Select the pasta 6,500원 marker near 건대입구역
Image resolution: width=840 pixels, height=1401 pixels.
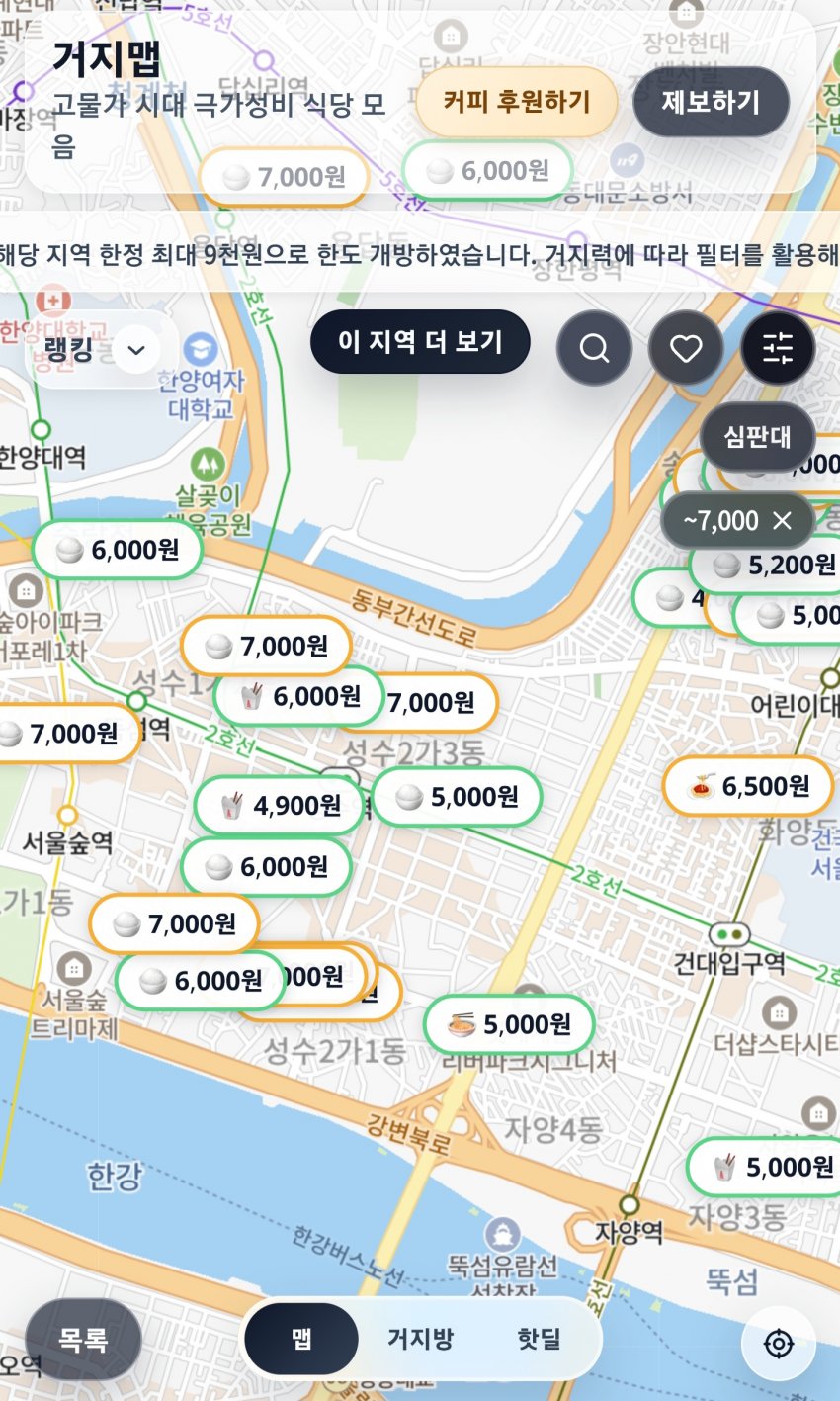tap(747, 787)
